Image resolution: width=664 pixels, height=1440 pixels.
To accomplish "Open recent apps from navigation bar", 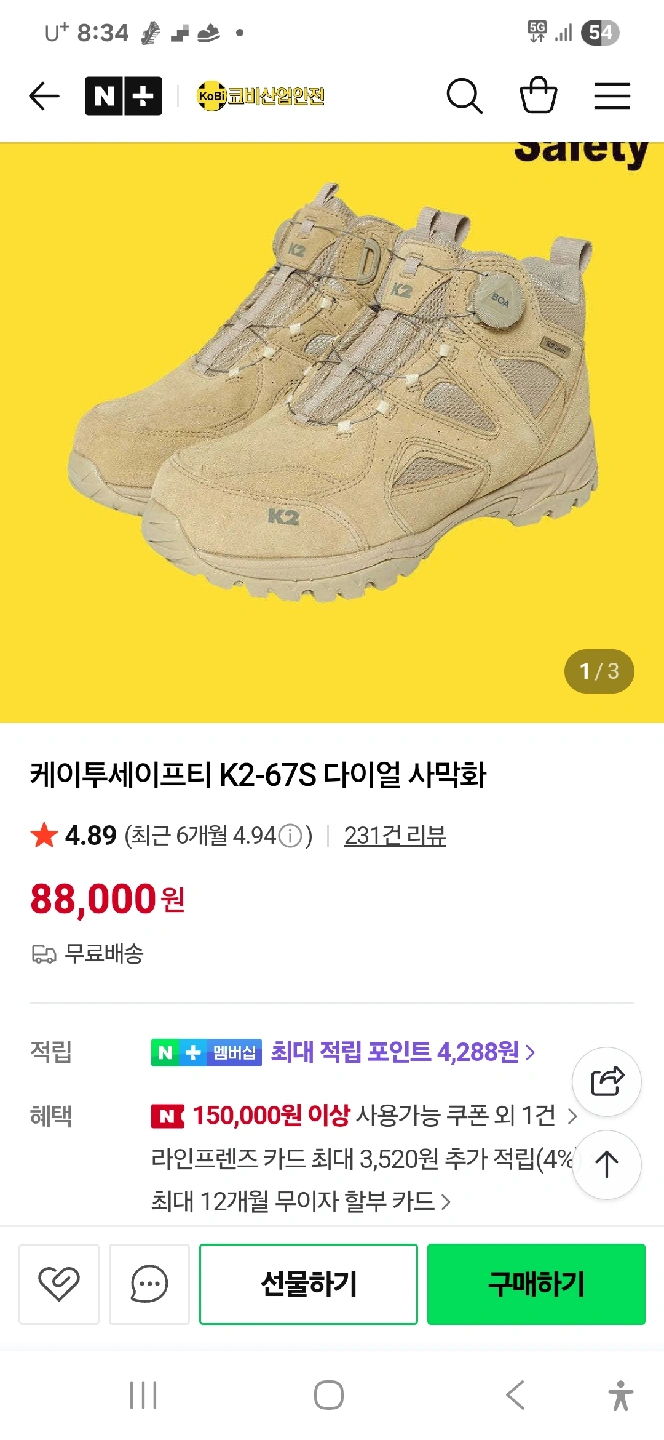I will pyautogui.click(x=143, y=1395).
